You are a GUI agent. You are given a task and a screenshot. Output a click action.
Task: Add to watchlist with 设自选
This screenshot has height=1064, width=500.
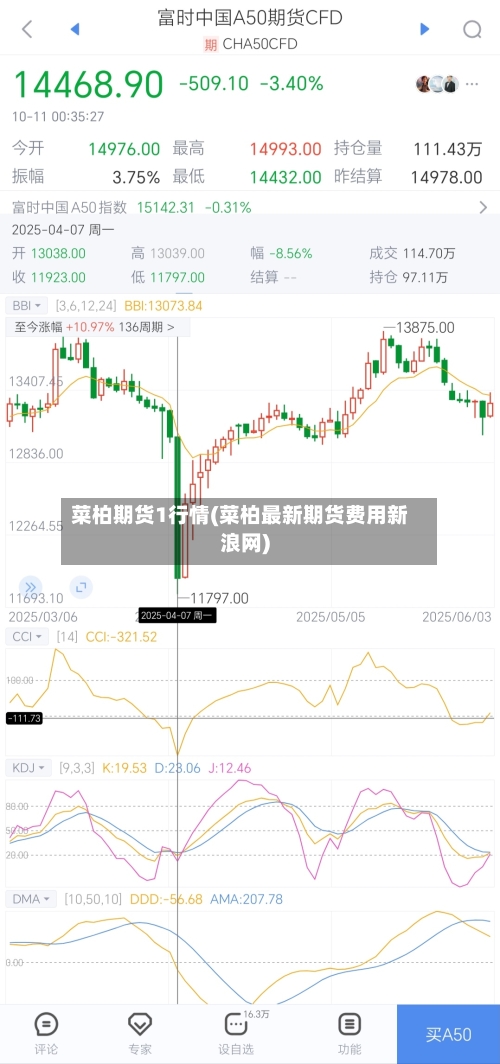(x=236, y=1034)
